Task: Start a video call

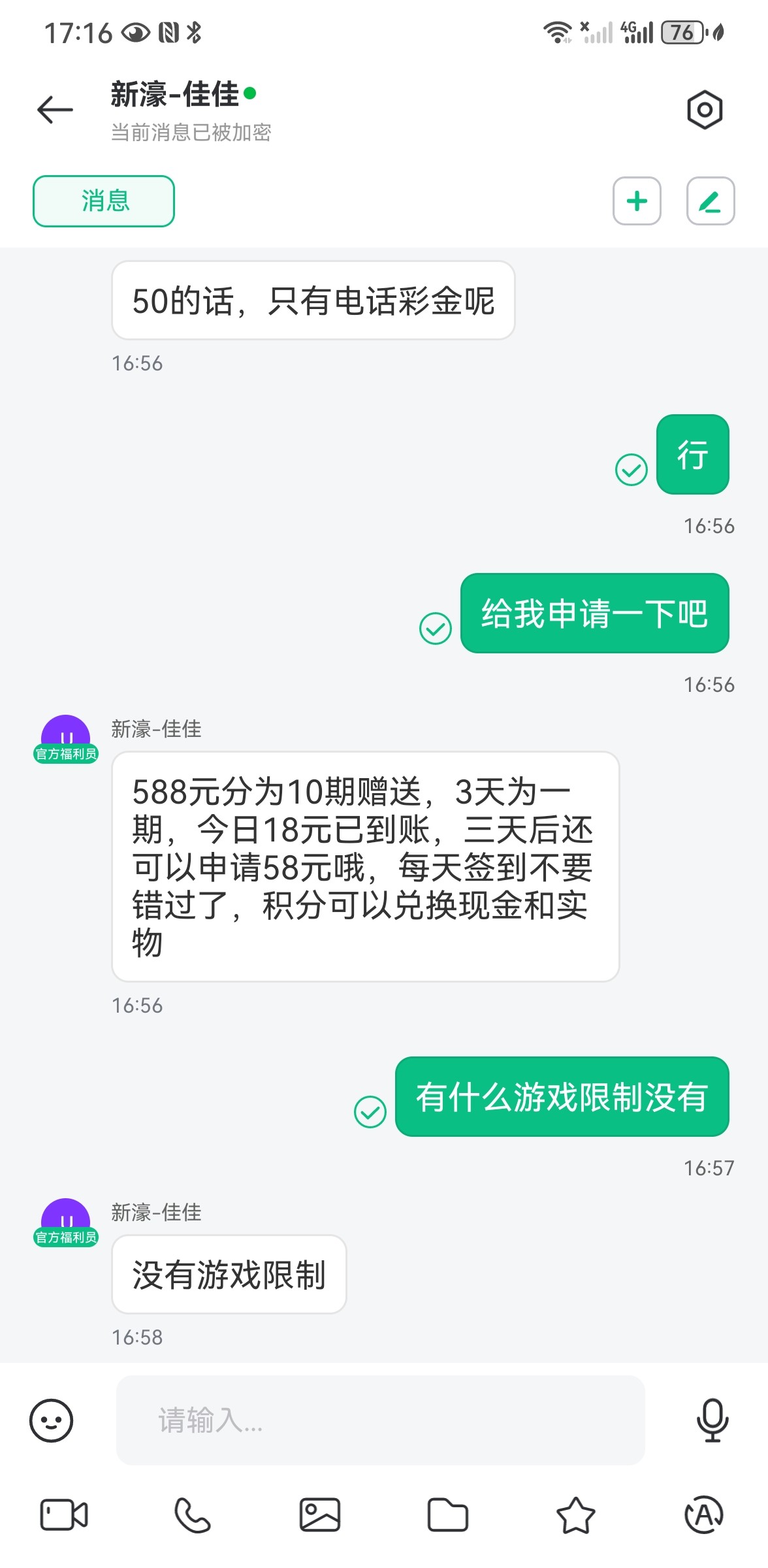Action: pyautogui.click(x=64, y=1514)
